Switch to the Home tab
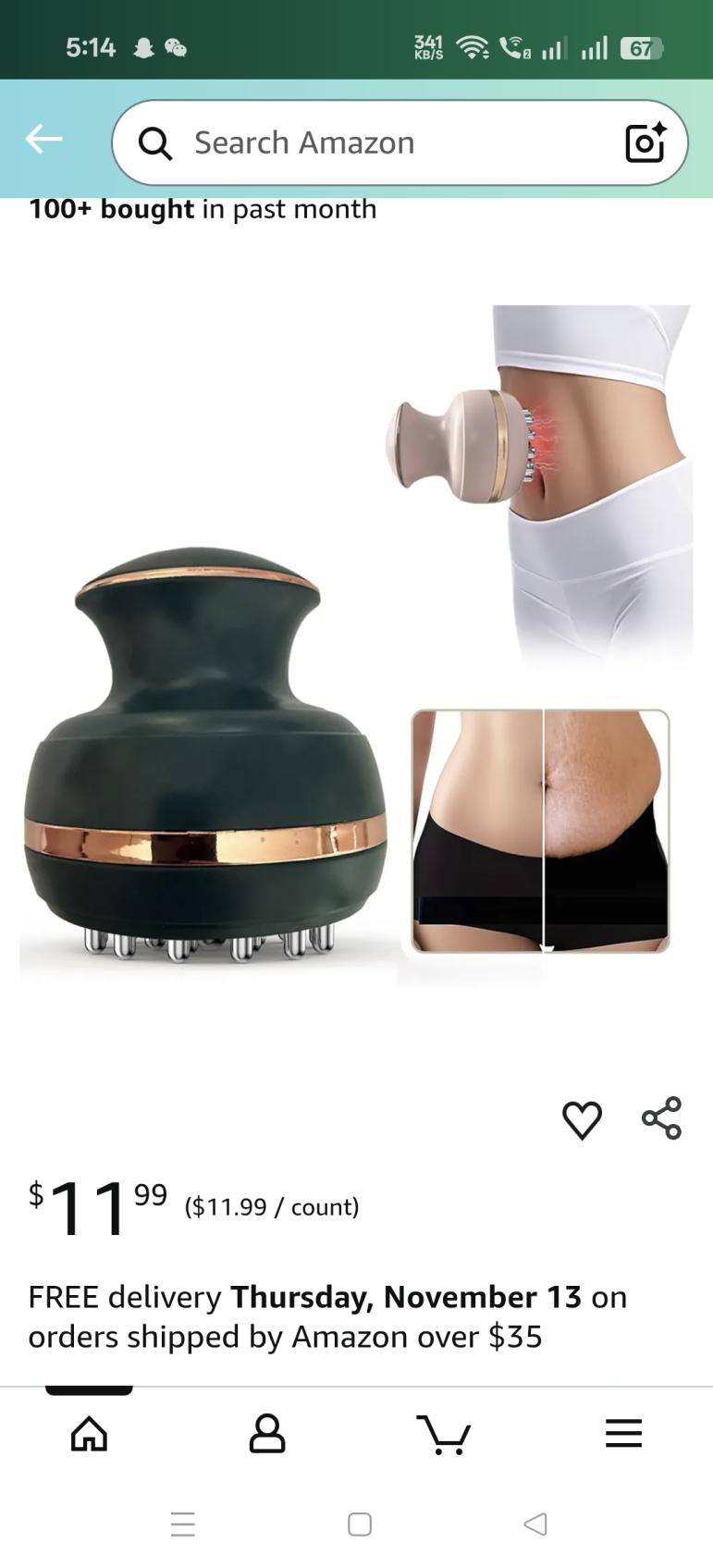Screen dimensions: 713x1568 click(89, 1433)
